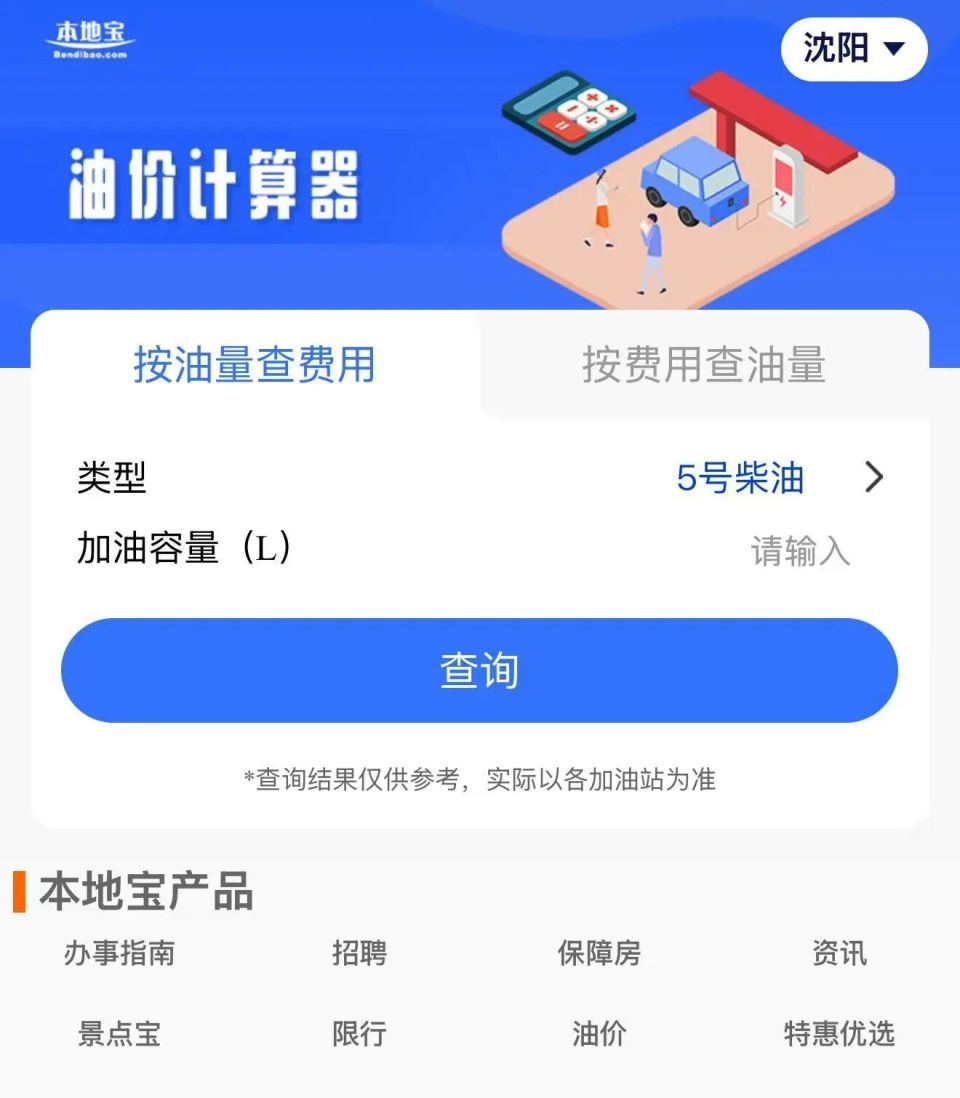960x1098 pixels.
Task: Expand the fuel type chevron beside 5号柴油
Action: (874, 479)
